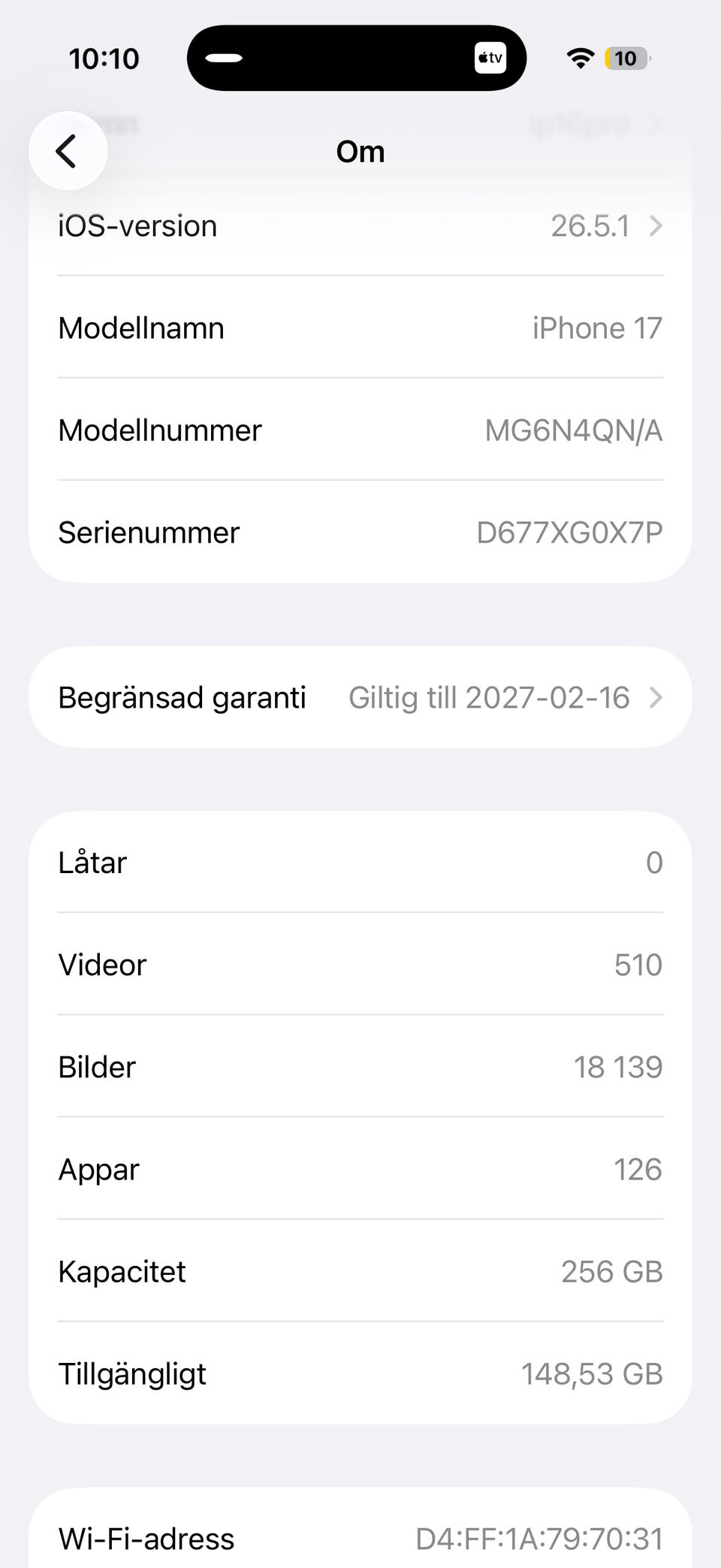This screenshot has height=1568, width=721.
Task: Tap the Modellnummer row to toggle number
Action: (360, 430)
